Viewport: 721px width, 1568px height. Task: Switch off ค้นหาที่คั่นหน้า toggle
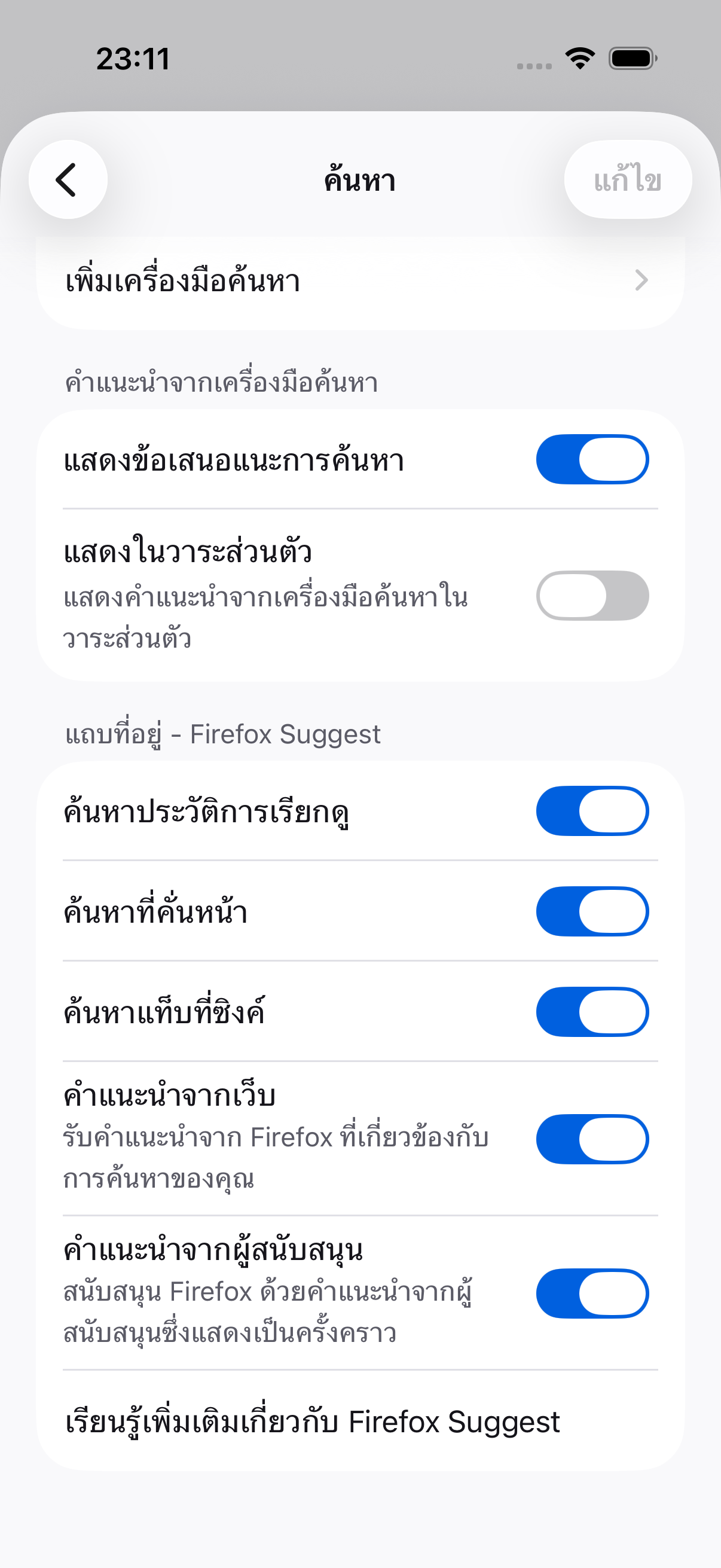[592, 911]
